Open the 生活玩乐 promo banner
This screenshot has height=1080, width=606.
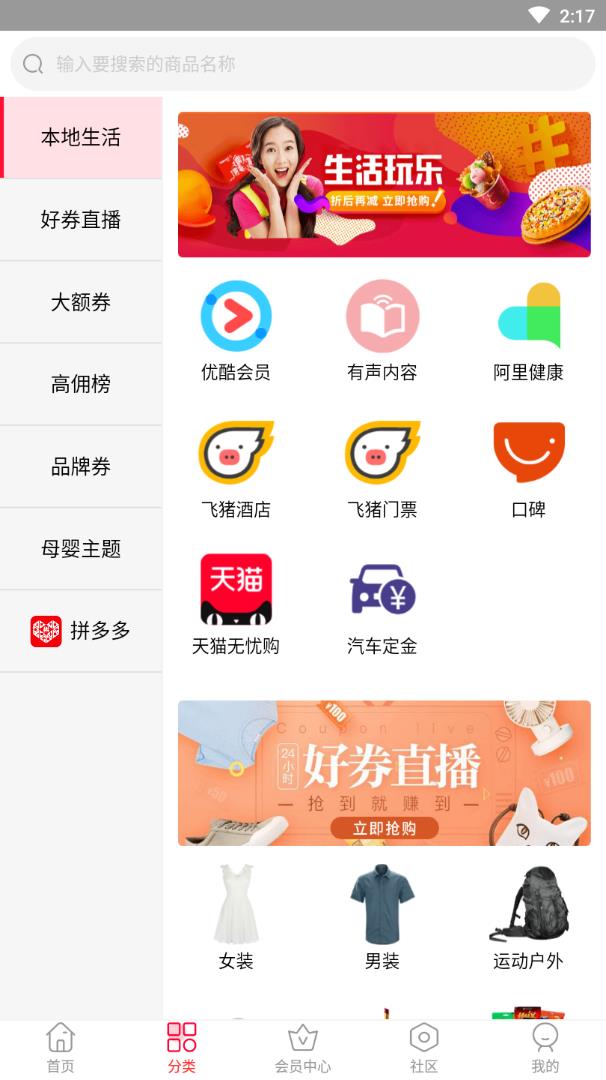click(384, 184)
